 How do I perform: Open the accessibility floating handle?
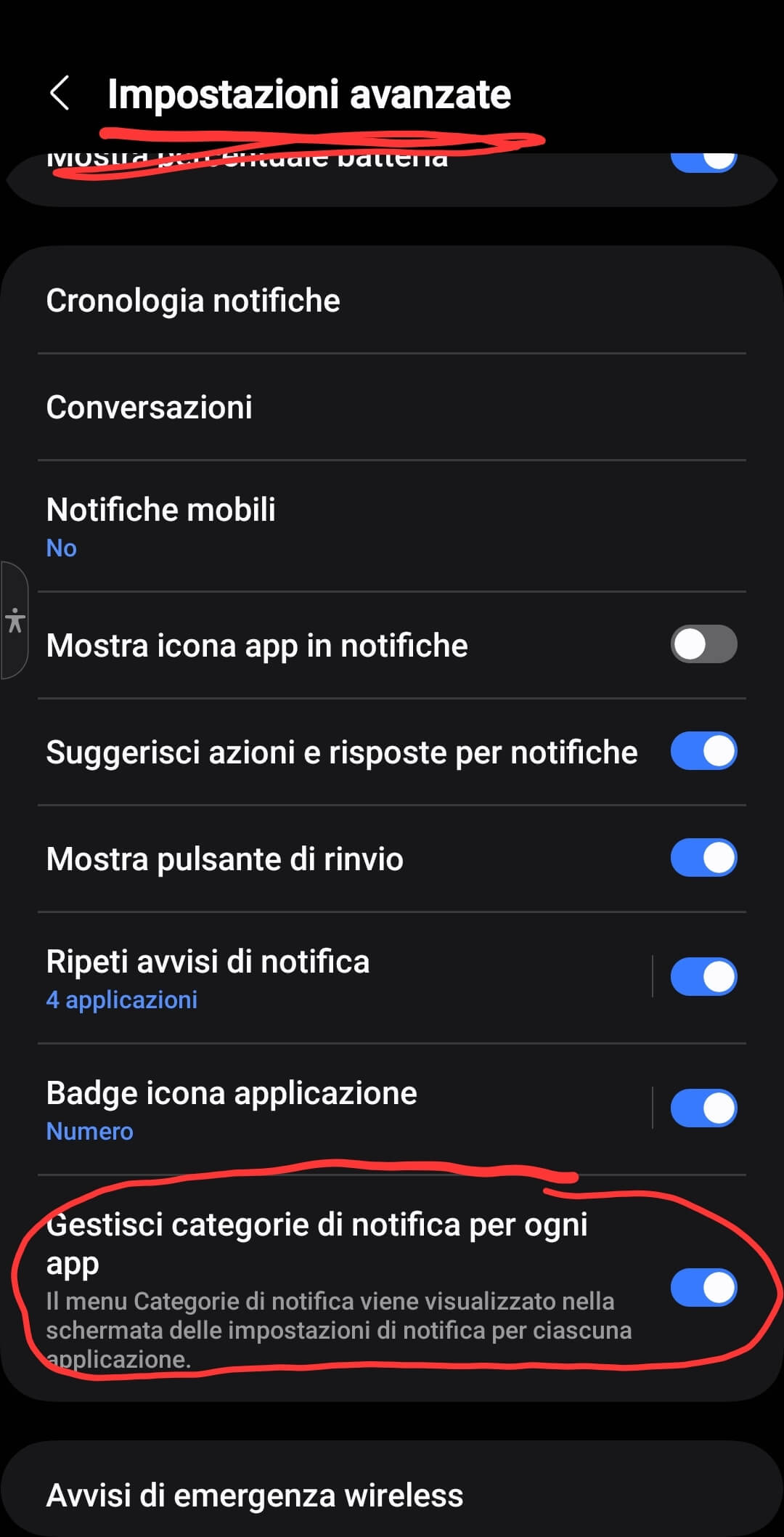[15, 620]
